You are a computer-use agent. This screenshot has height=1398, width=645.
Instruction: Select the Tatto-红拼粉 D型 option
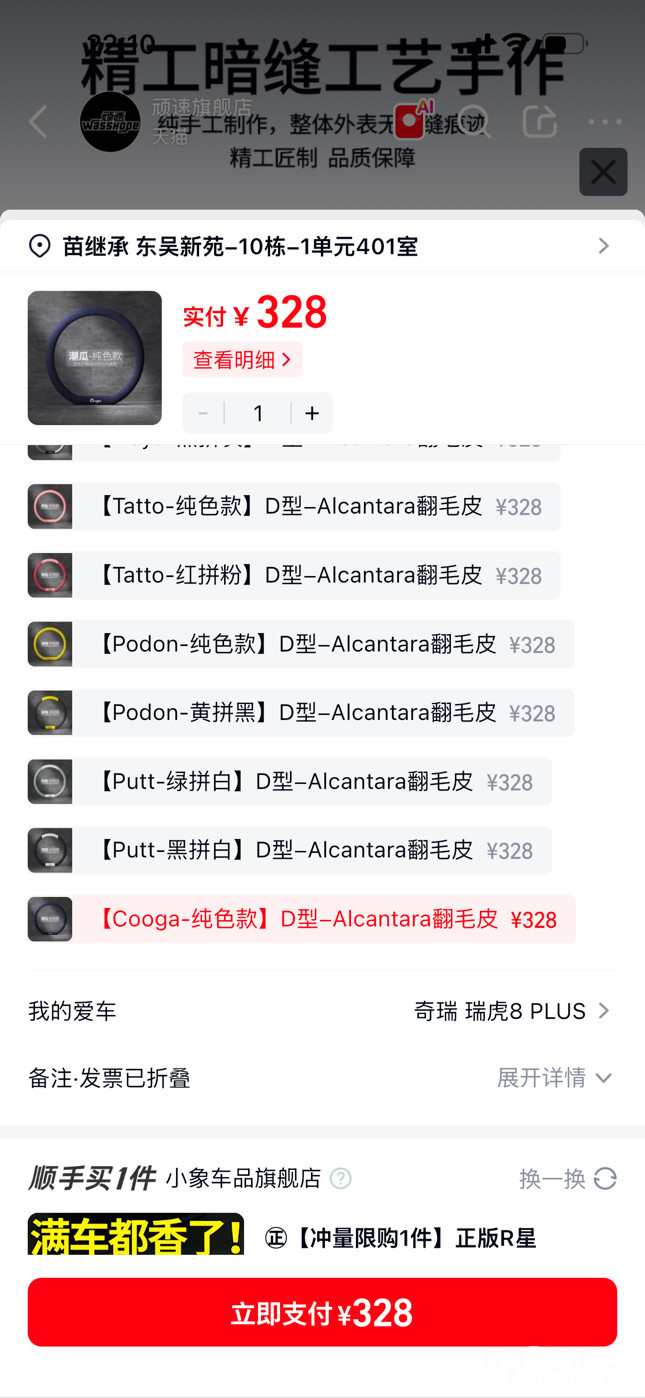294,576
